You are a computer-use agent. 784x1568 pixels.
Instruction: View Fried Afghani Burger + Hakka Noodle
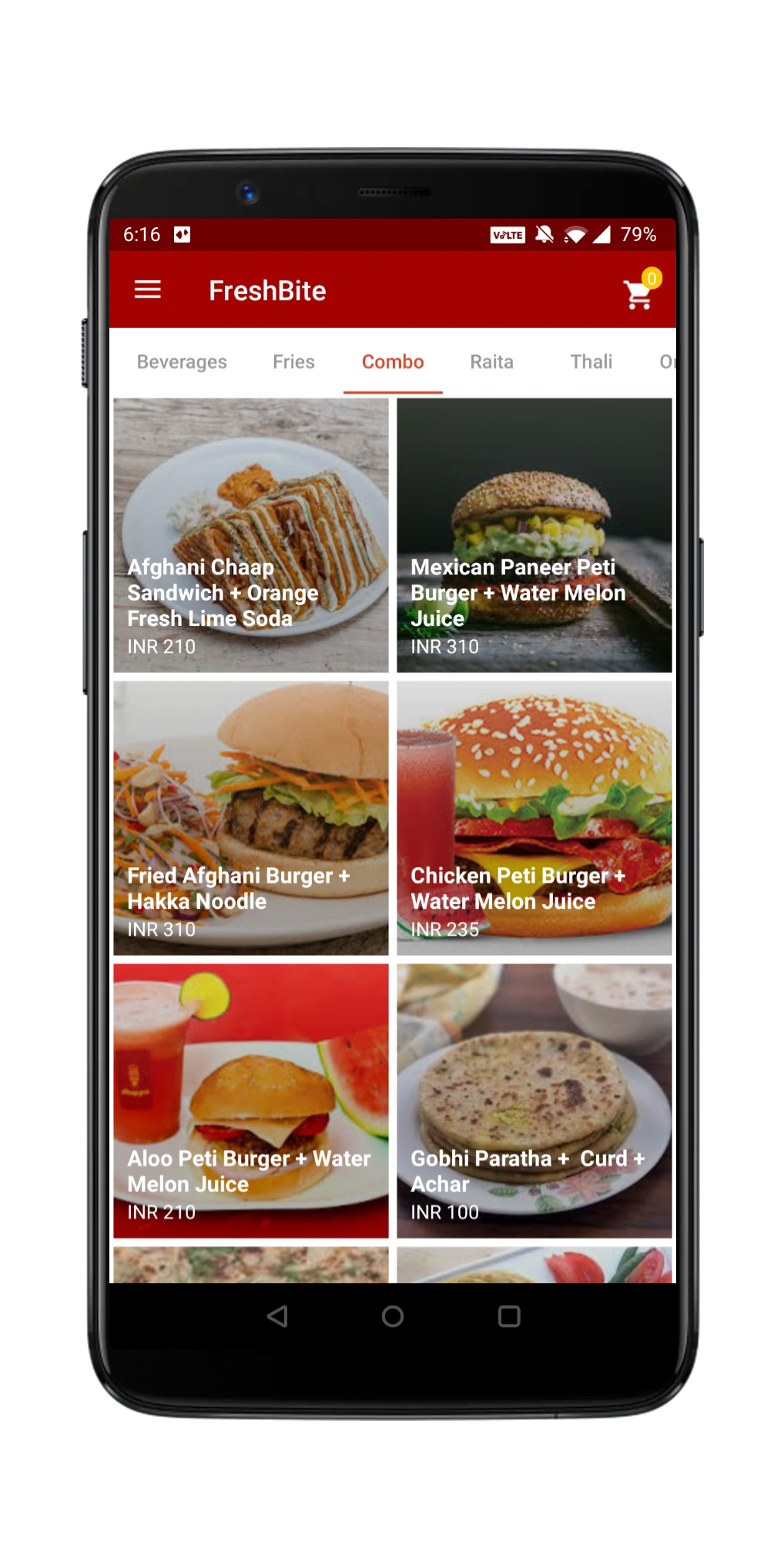[251, 818]
